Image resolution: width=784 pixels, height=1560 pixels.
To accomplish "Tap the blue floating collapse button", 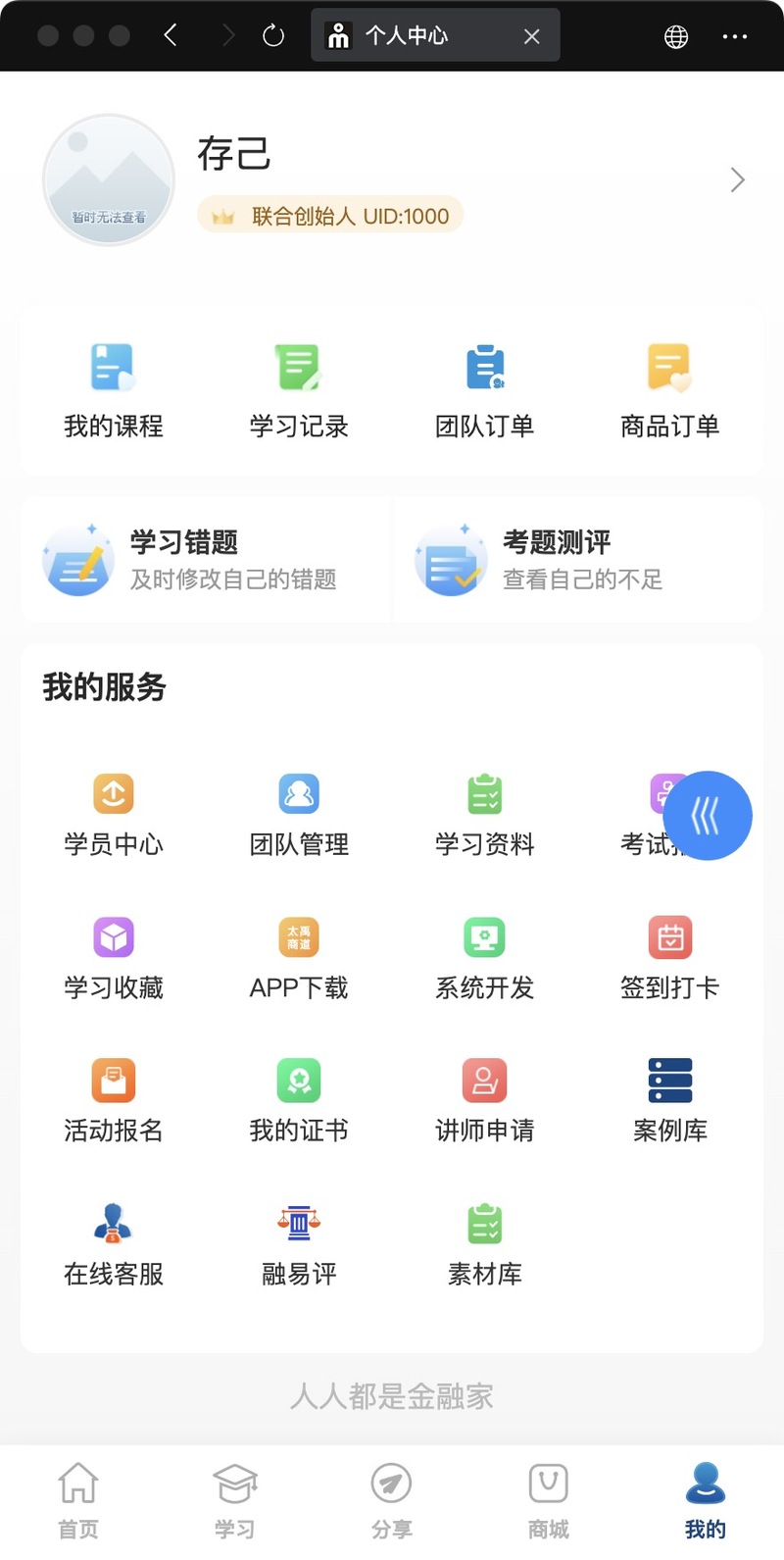I will (708, 816).
